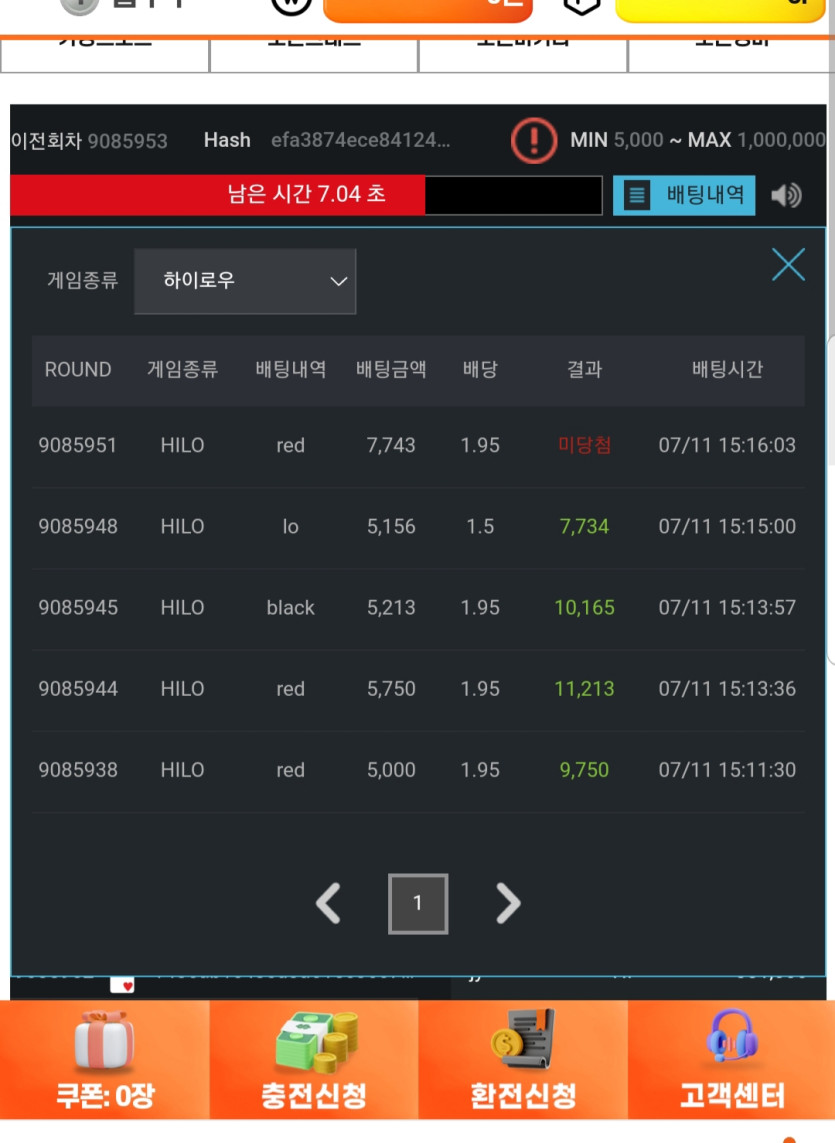The image size is (835, 1143).
Task: Open the 쿠폰 coupon shortcut
Action: coord(104,1060)
